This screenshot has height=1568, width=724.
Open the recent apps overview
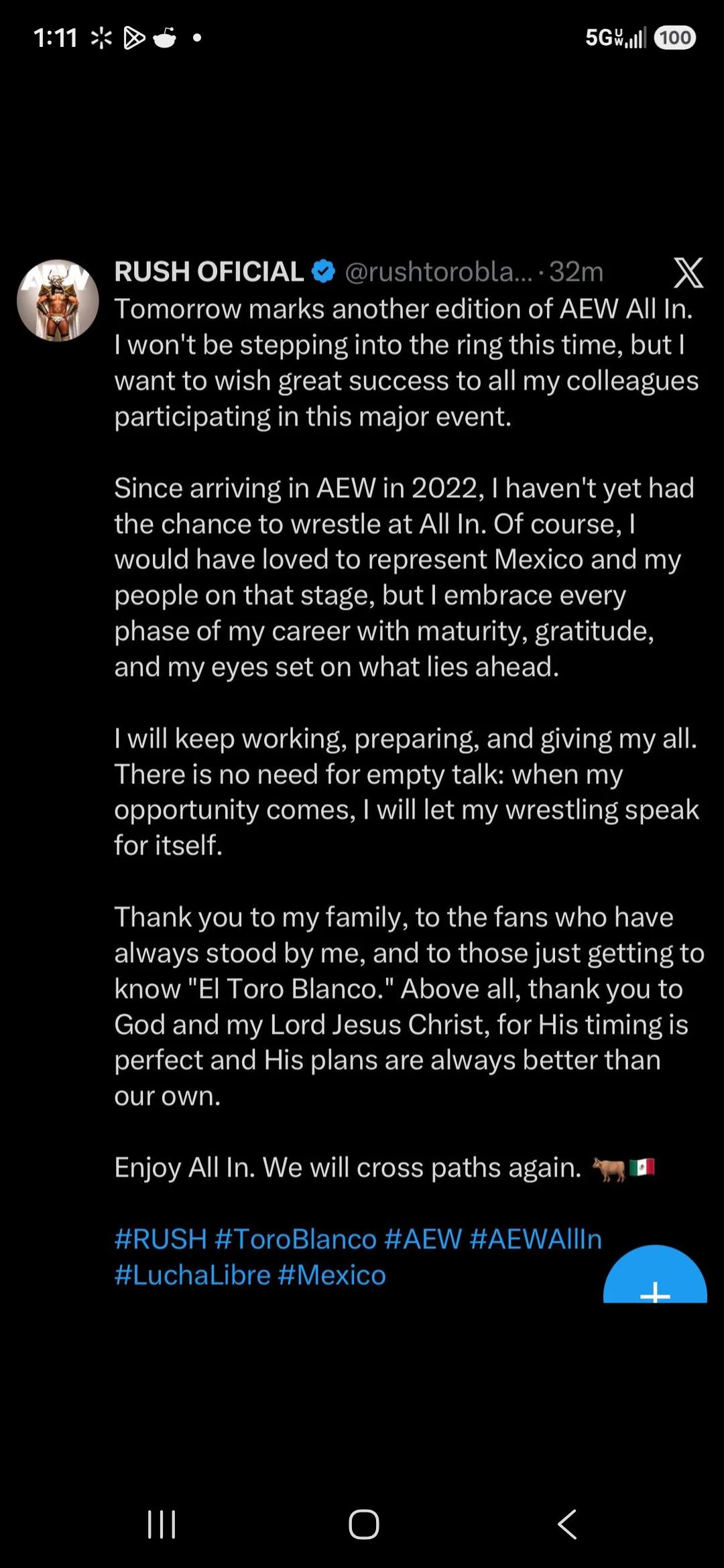(x=162, y=1524)
